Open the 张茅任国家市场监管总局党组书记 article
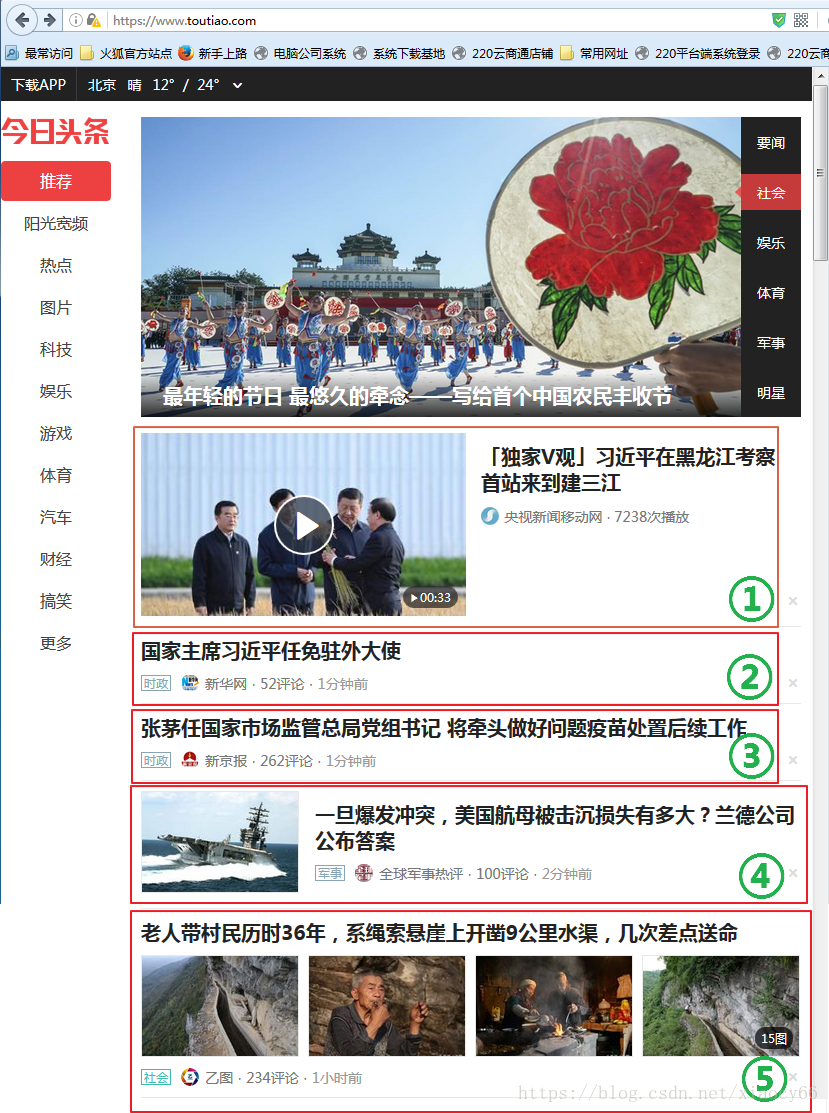This screenshot has width=829, height=1113. 443,728
